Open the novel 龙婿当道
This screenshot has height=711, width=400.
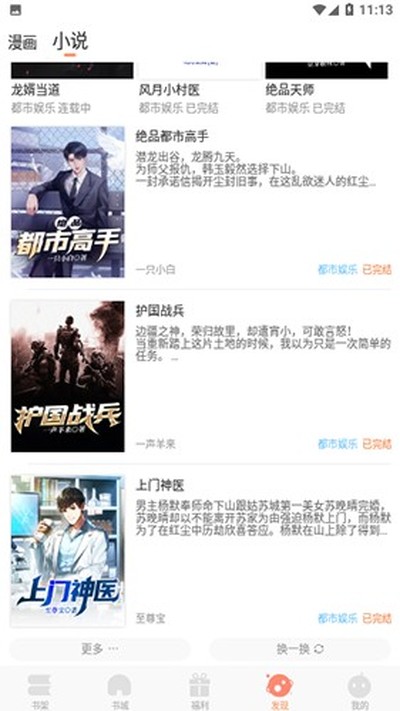(35, 90)
